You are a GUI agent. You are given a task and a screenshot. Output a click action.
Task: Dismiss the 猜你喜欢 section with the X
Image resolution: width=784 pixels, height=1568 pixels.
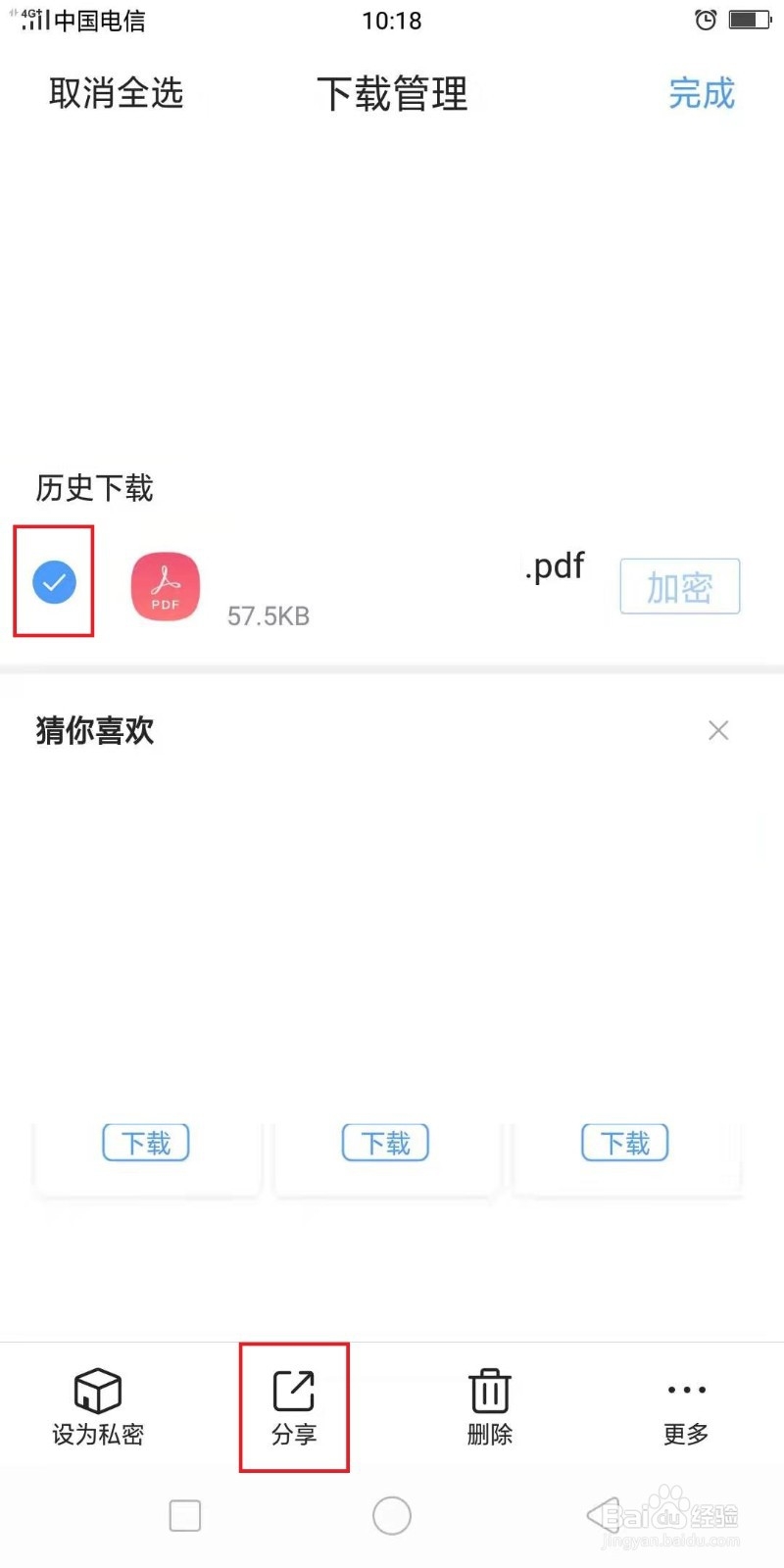pyautogui.click(x=718, y=730)
